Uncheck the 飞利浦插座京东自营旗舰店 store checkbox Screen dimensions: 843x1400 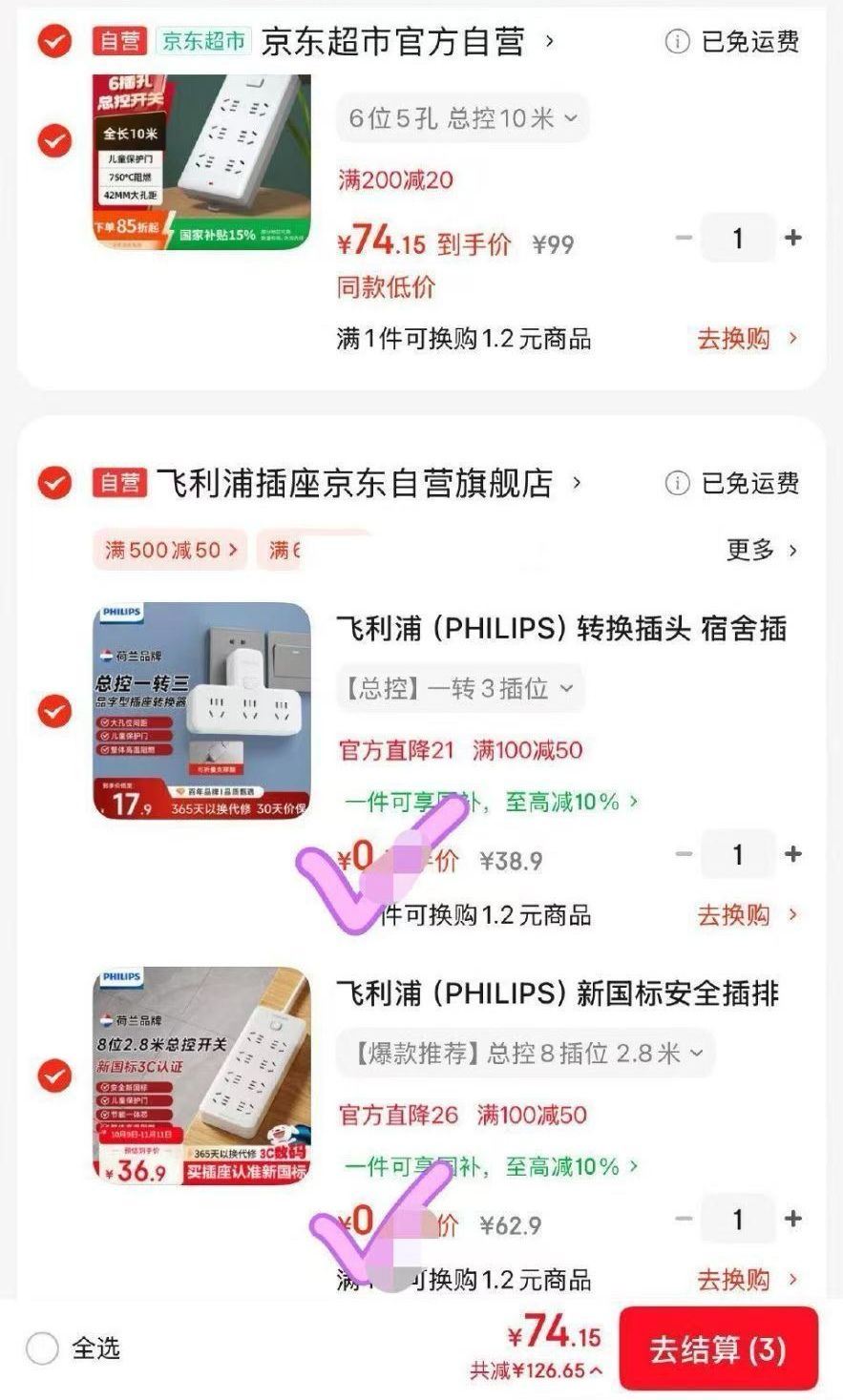(54, 483)
